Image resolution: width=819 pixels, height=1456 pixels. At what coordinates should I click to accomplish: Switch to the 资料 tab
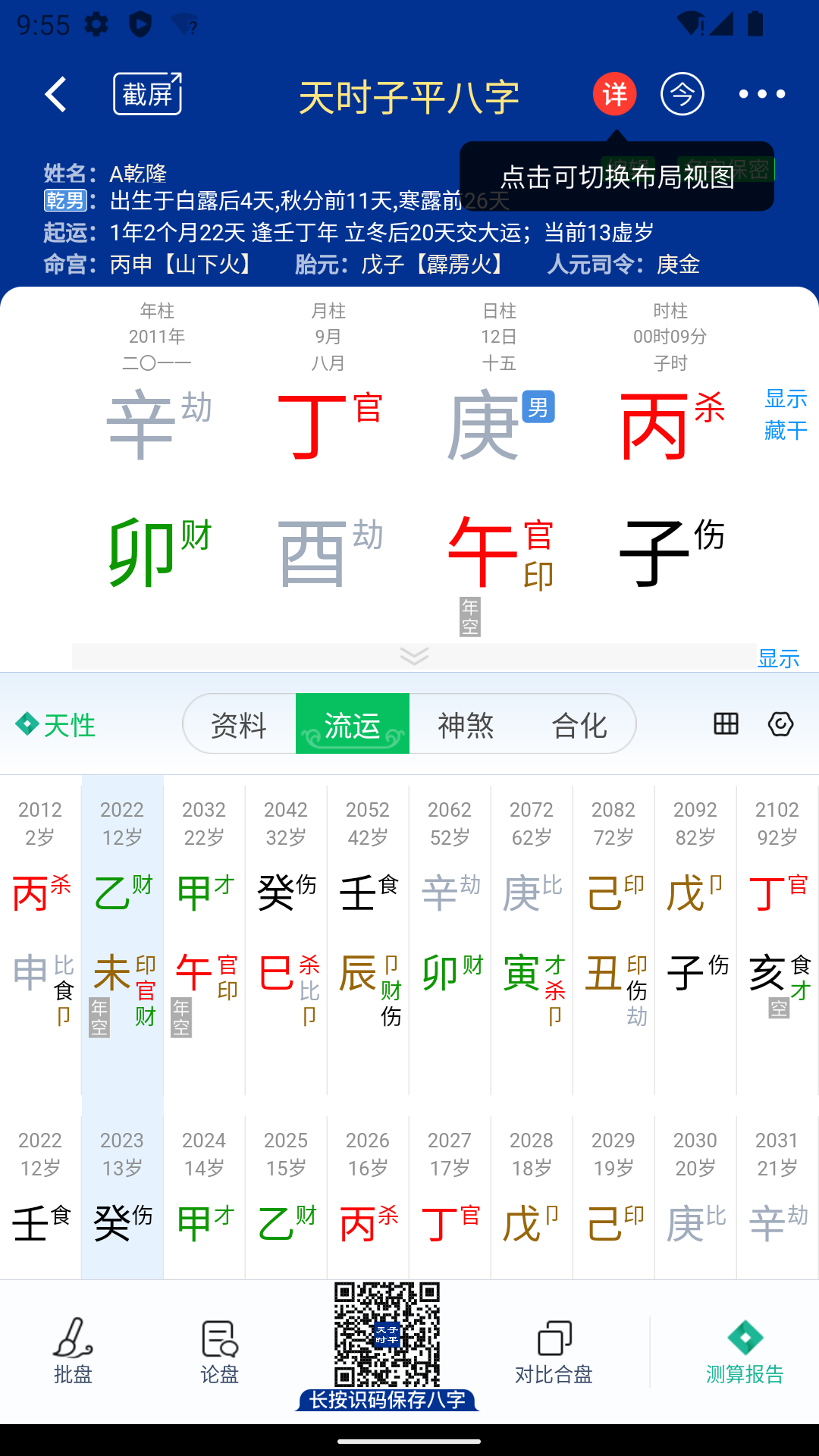pyautogui.click(x=239, y=725)
